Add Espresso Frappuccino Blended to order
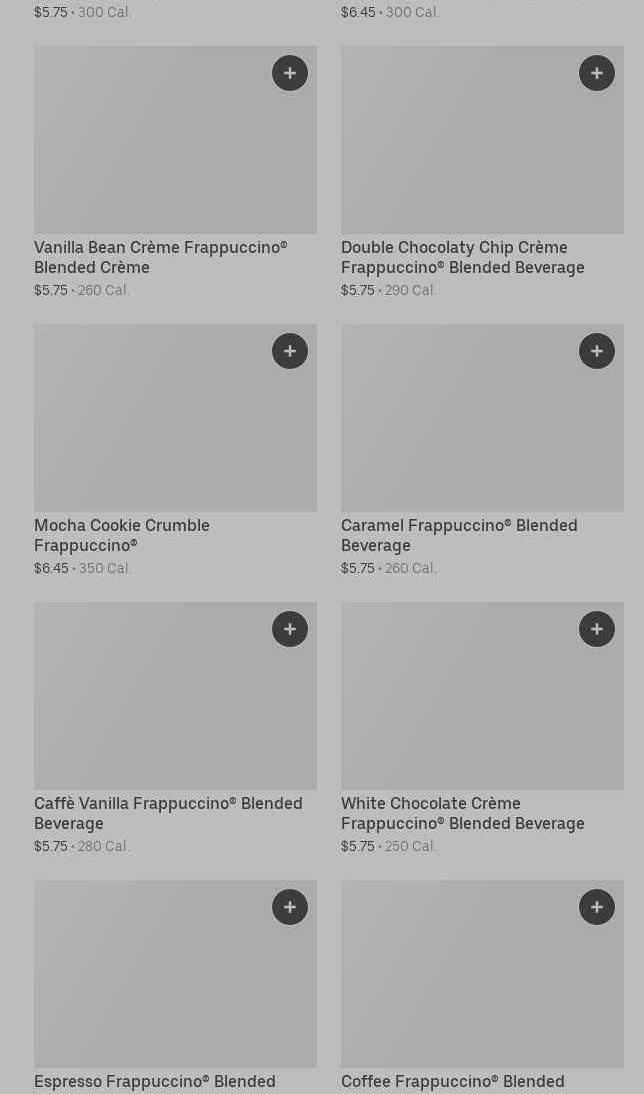The width and height of the screenshot is (644, 1094). (x=290, y=907)
